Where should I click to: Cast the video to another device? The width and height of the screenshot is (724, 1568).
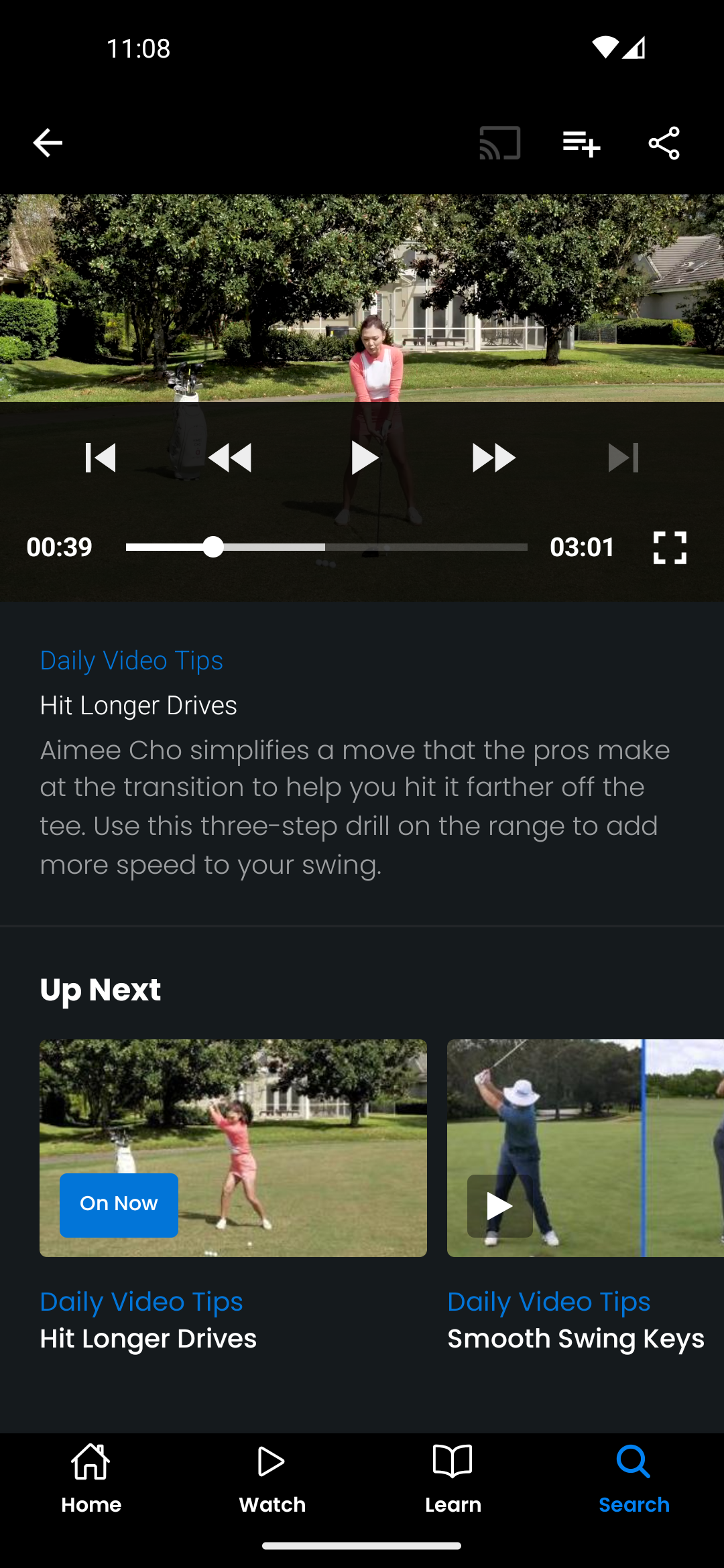tap(499, 143)
